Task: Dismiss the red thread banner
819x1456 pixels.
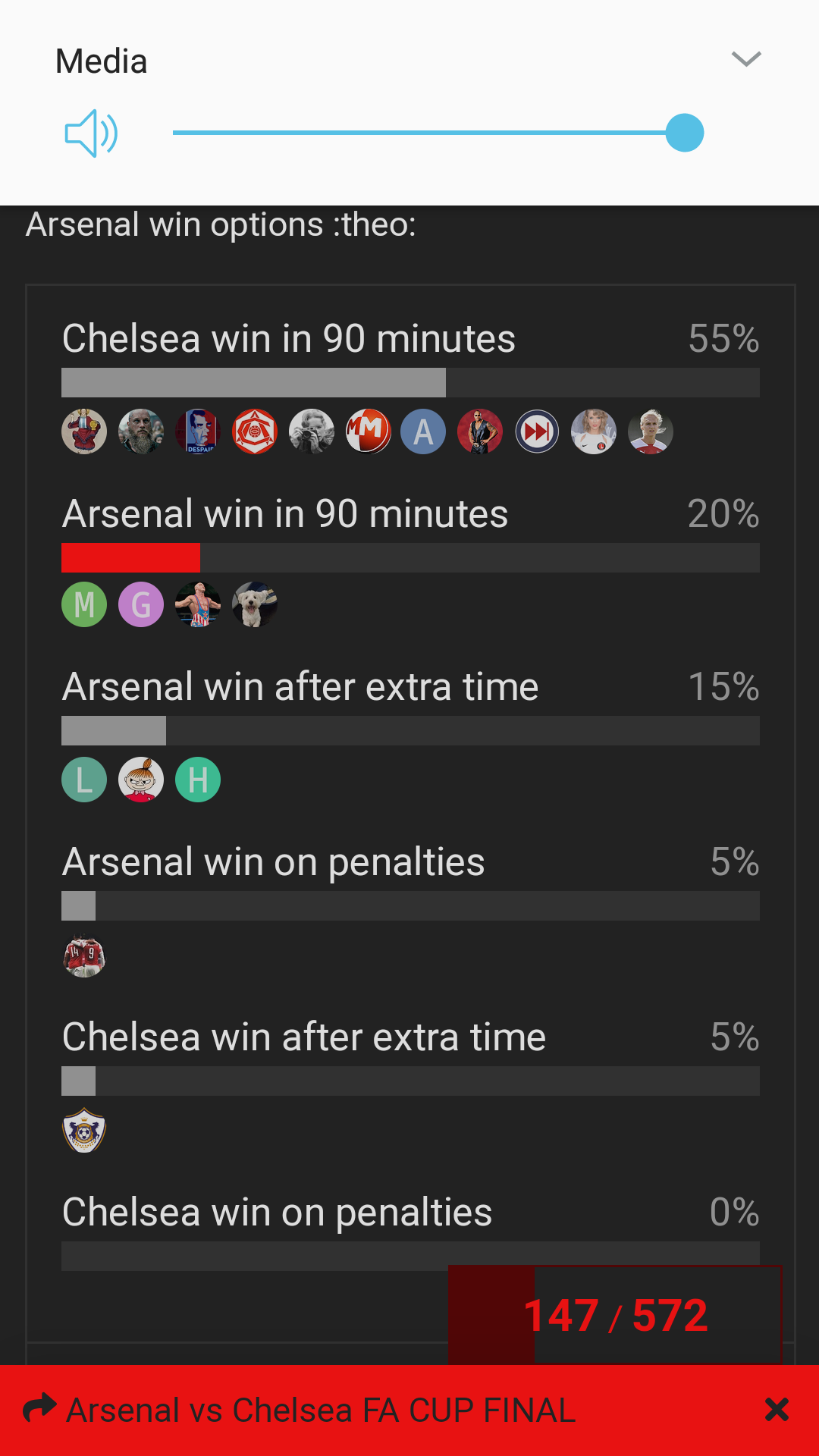Action: pos(777,1410)
